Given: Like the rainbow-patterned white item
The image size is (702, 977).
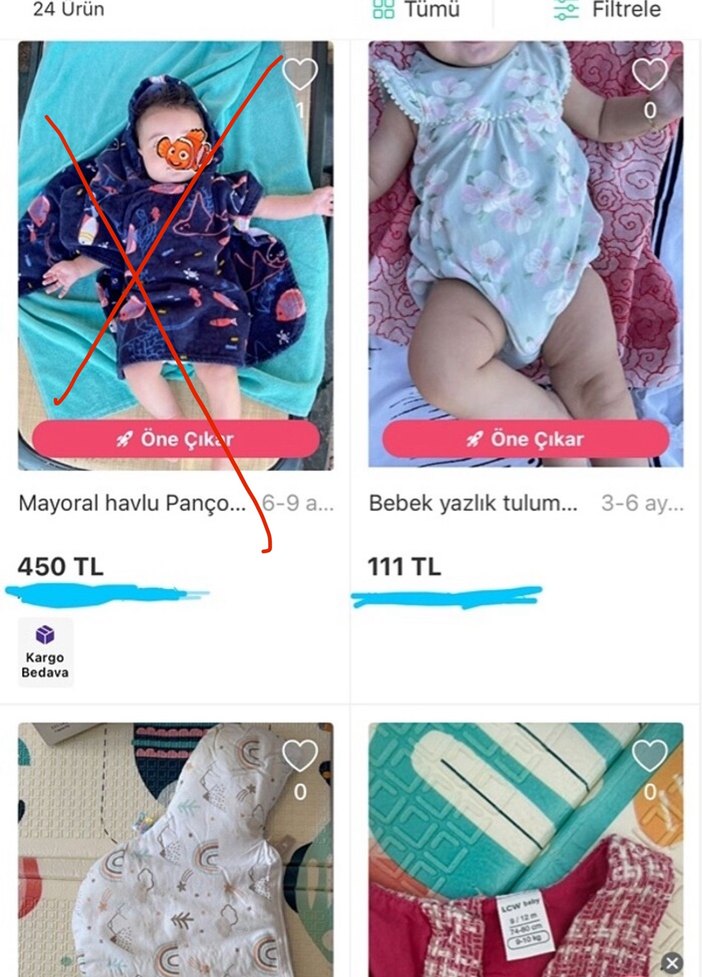Looking at the screenshot, I should point(299,756).
